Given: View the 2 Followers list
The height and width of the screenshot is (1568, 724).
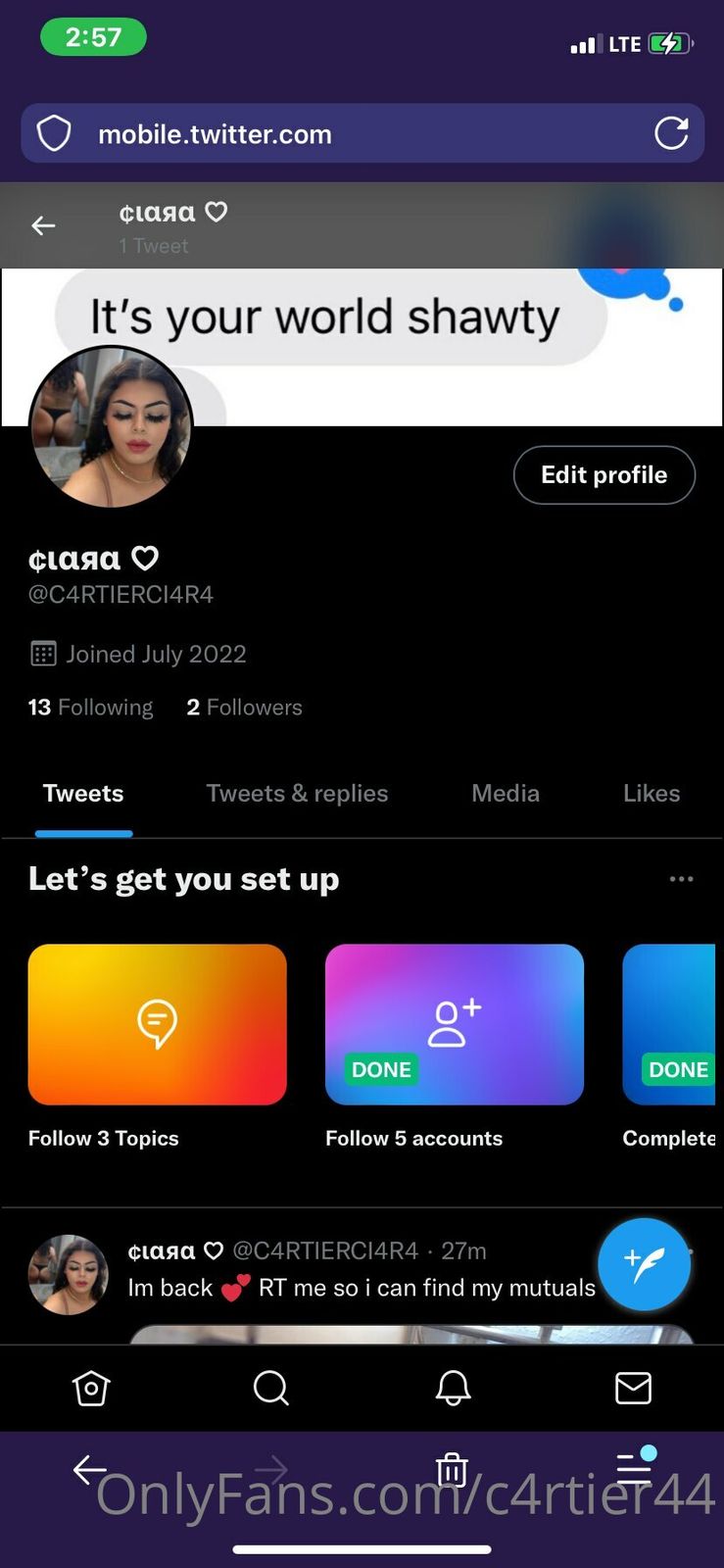Looking at the screenshot, I should pyautogui.click(x=244, y=708).
